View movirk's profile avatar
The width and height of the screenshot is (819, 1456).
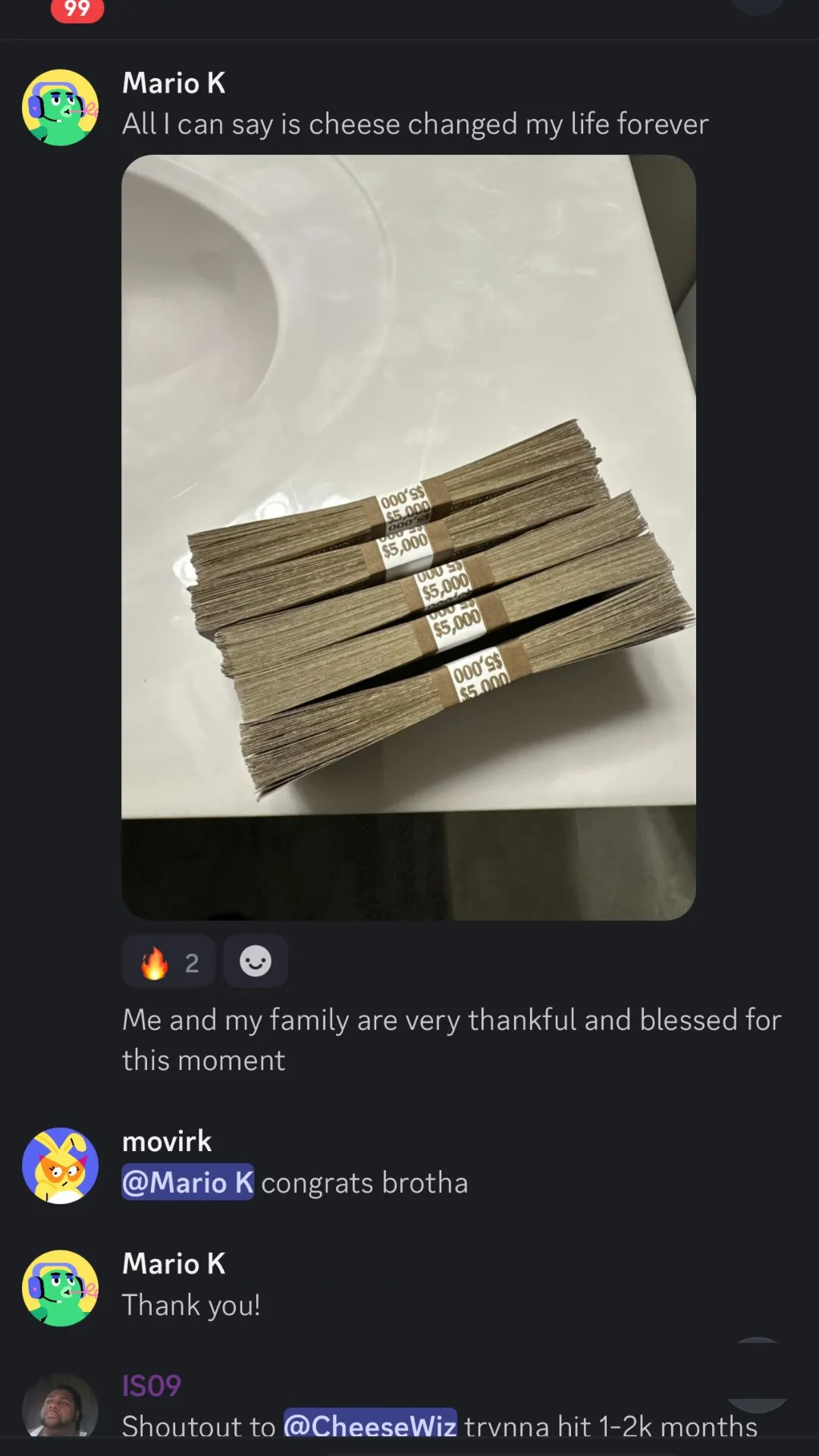click(60, 1166)
